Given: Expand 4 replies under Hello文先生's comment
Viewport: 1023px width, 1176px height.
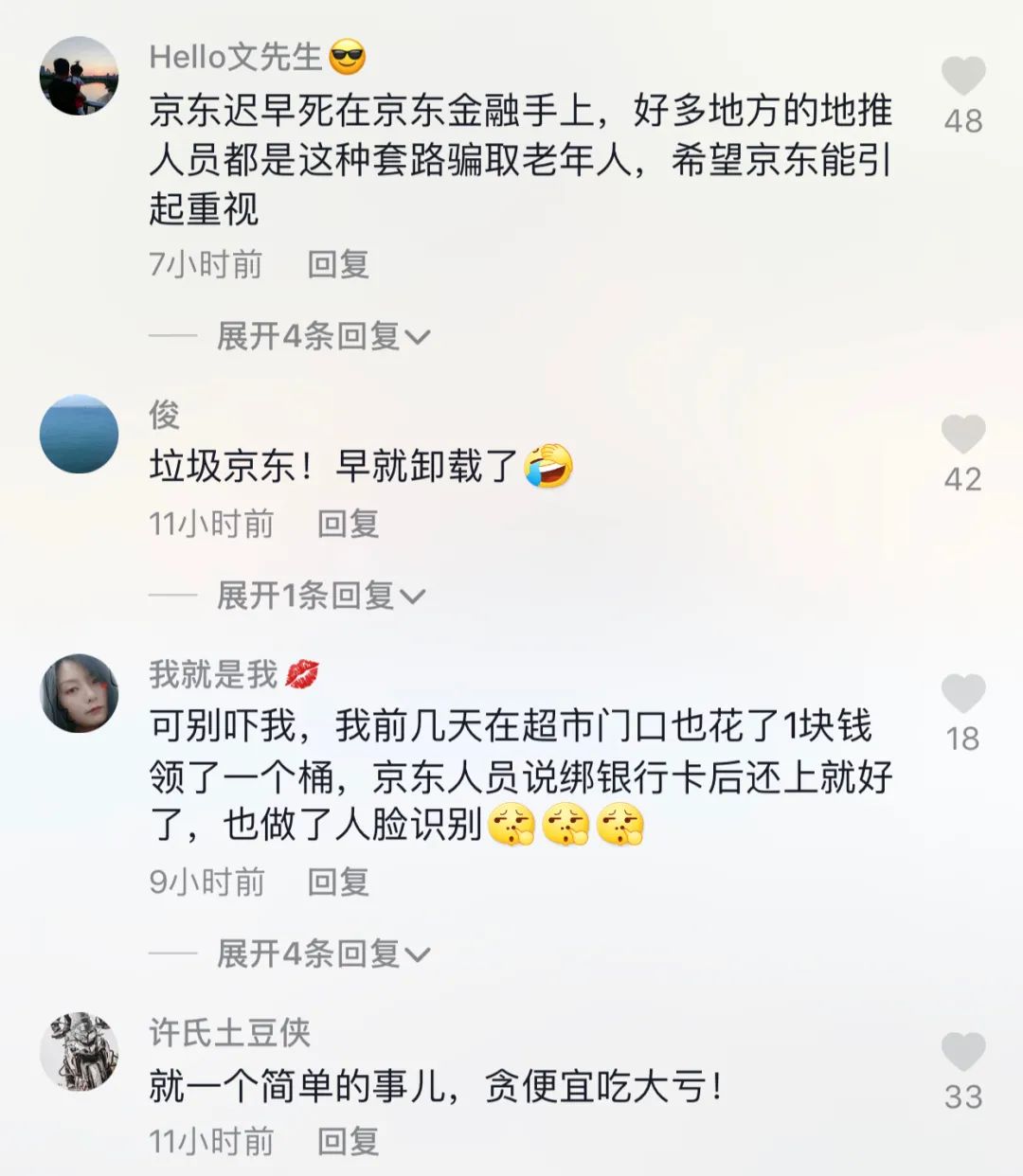Looking at the screenshot, I should [x=322, y=336].
